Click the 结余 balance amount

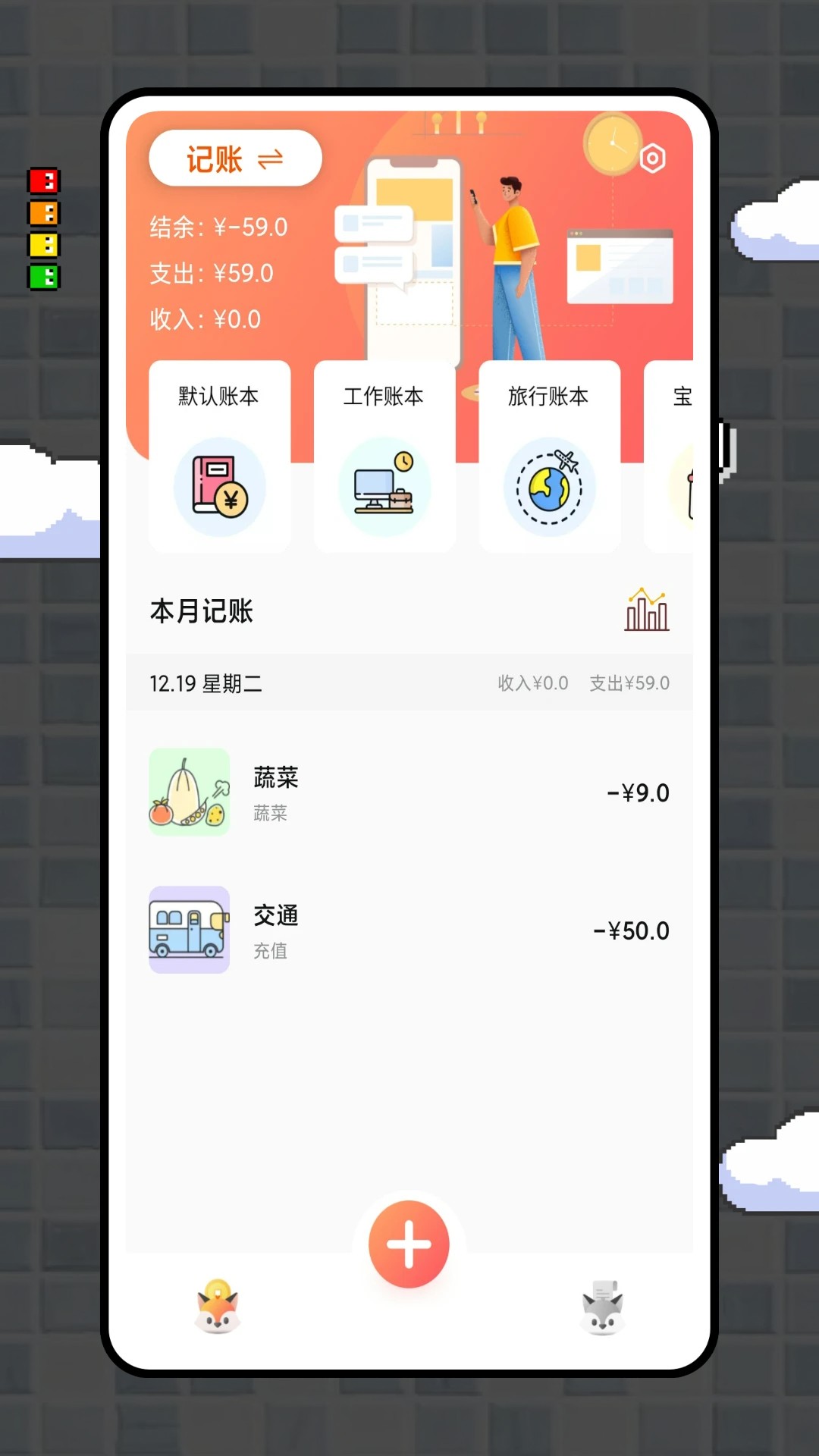(x=218, y=227)
